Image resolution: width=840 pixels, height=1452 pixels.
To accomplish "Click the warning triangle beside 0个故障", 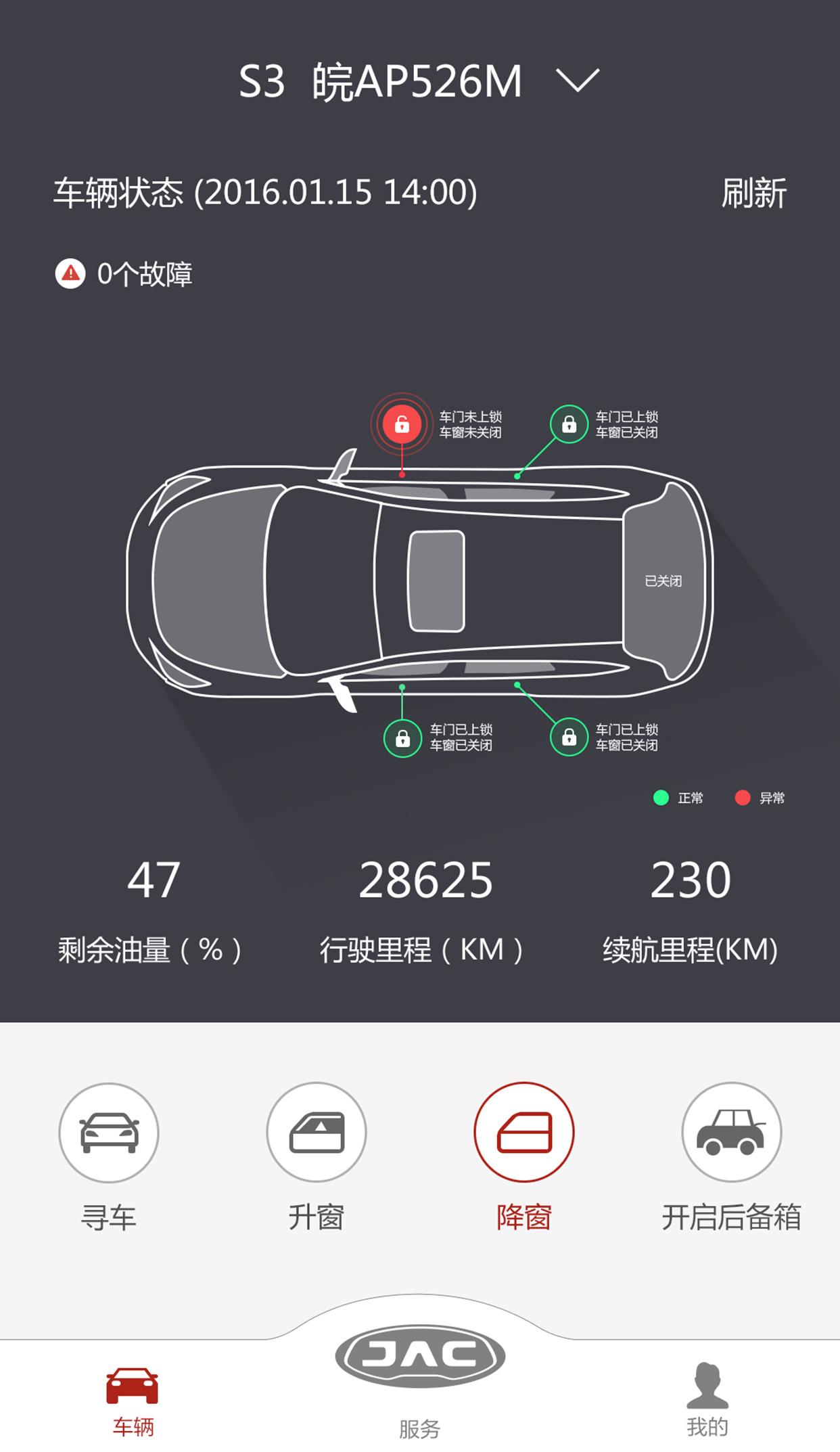I will (70, 272).
